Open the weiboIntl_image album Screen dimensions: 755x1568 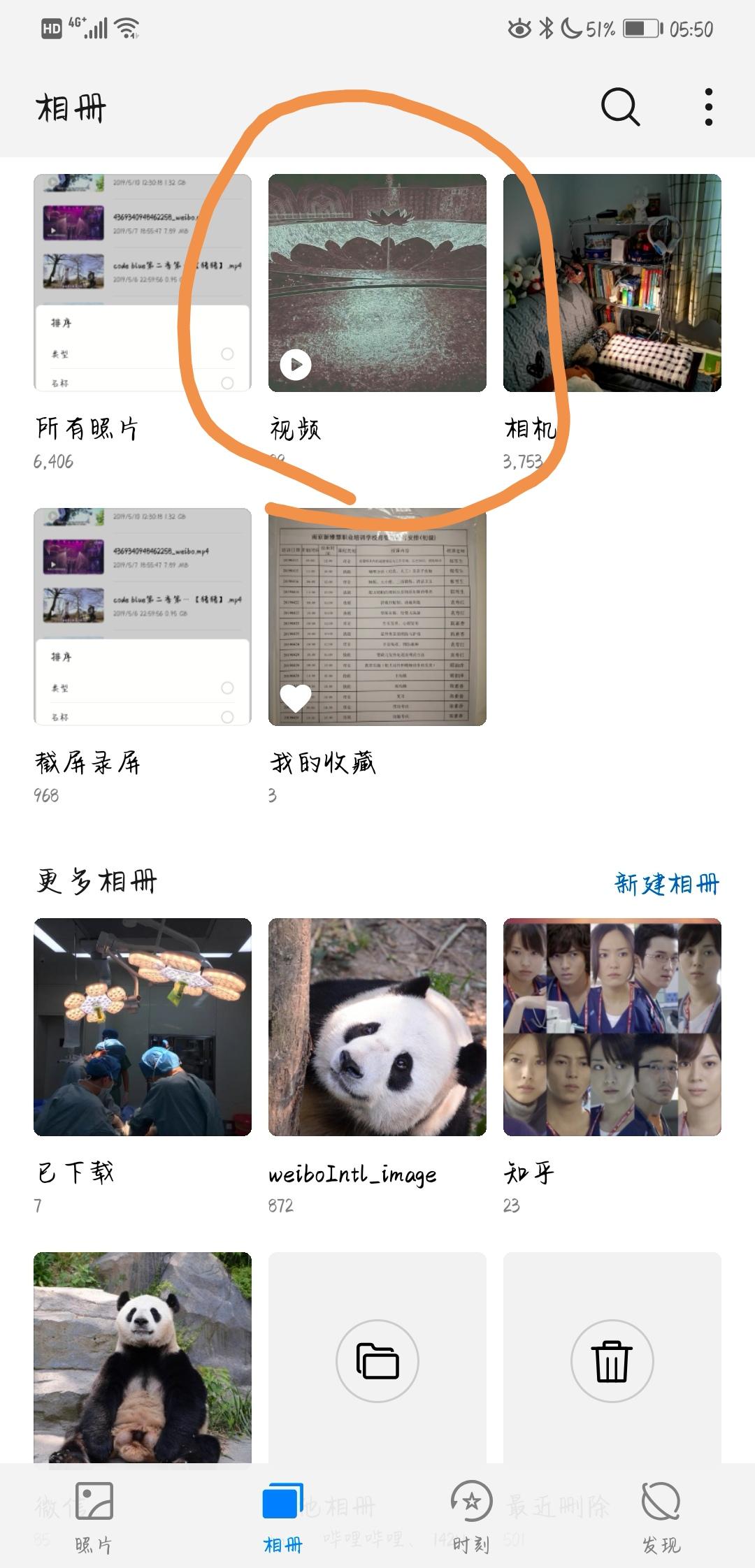point(377,1026)
